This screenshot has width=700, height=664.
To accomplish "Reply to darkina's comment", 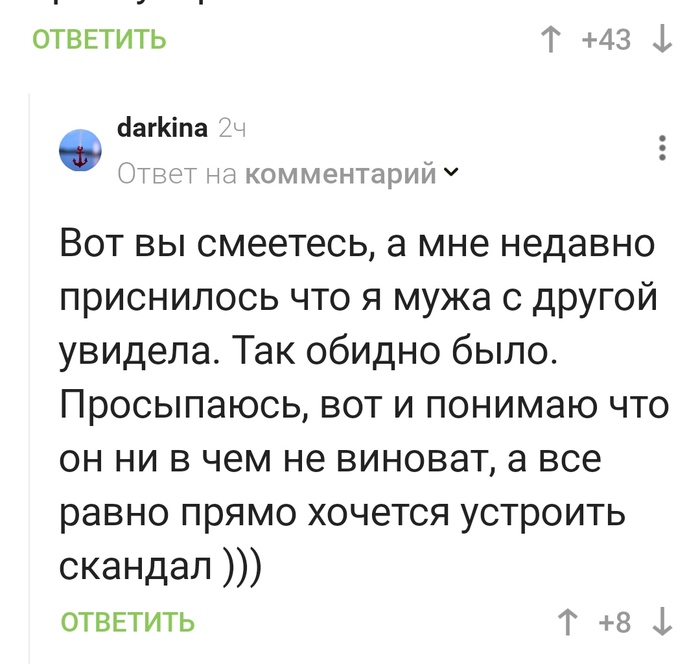I will 127,622.
